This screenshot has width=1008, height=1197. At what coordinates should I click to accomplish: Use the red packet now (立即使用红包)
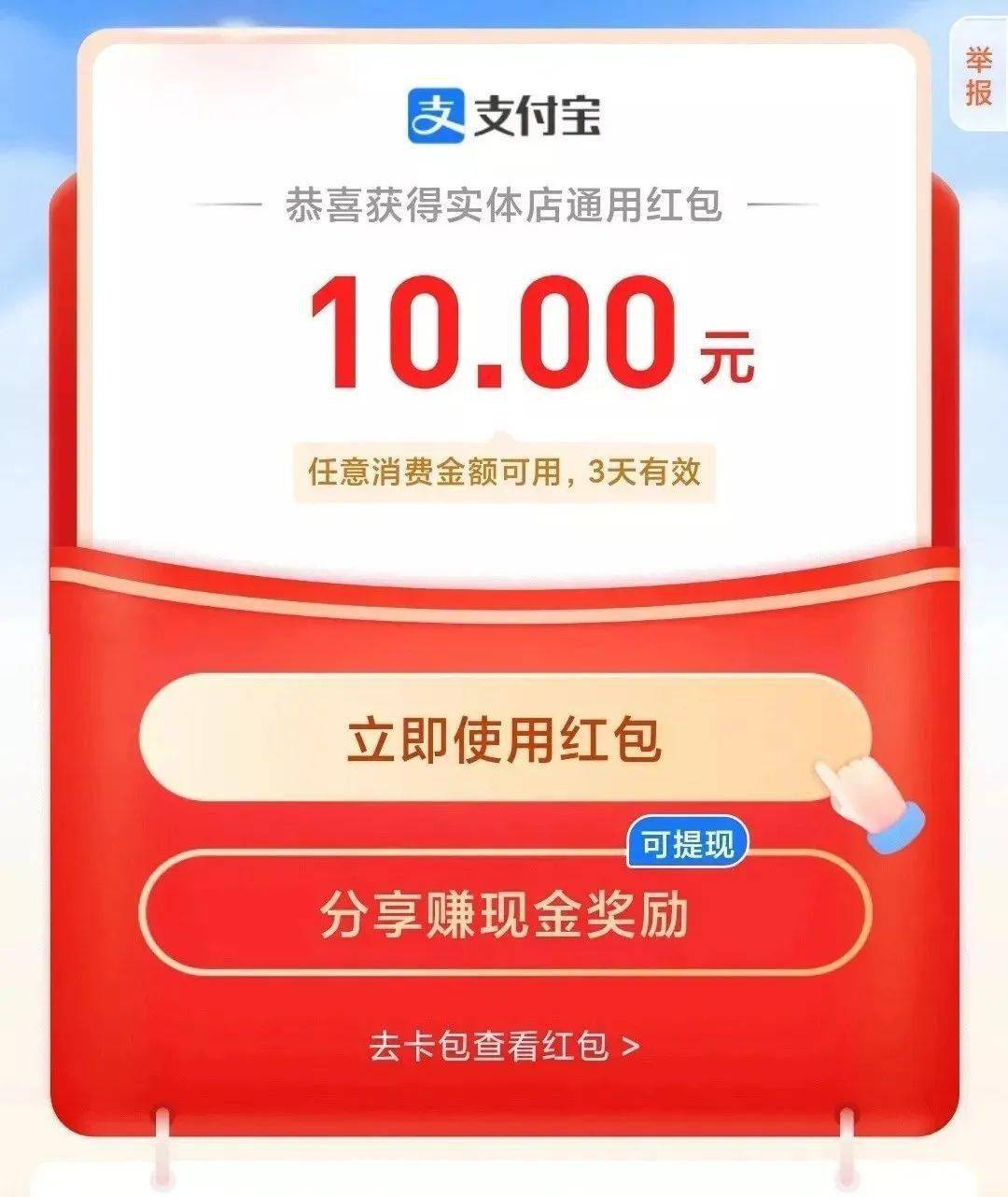click(x=504, y=739)
